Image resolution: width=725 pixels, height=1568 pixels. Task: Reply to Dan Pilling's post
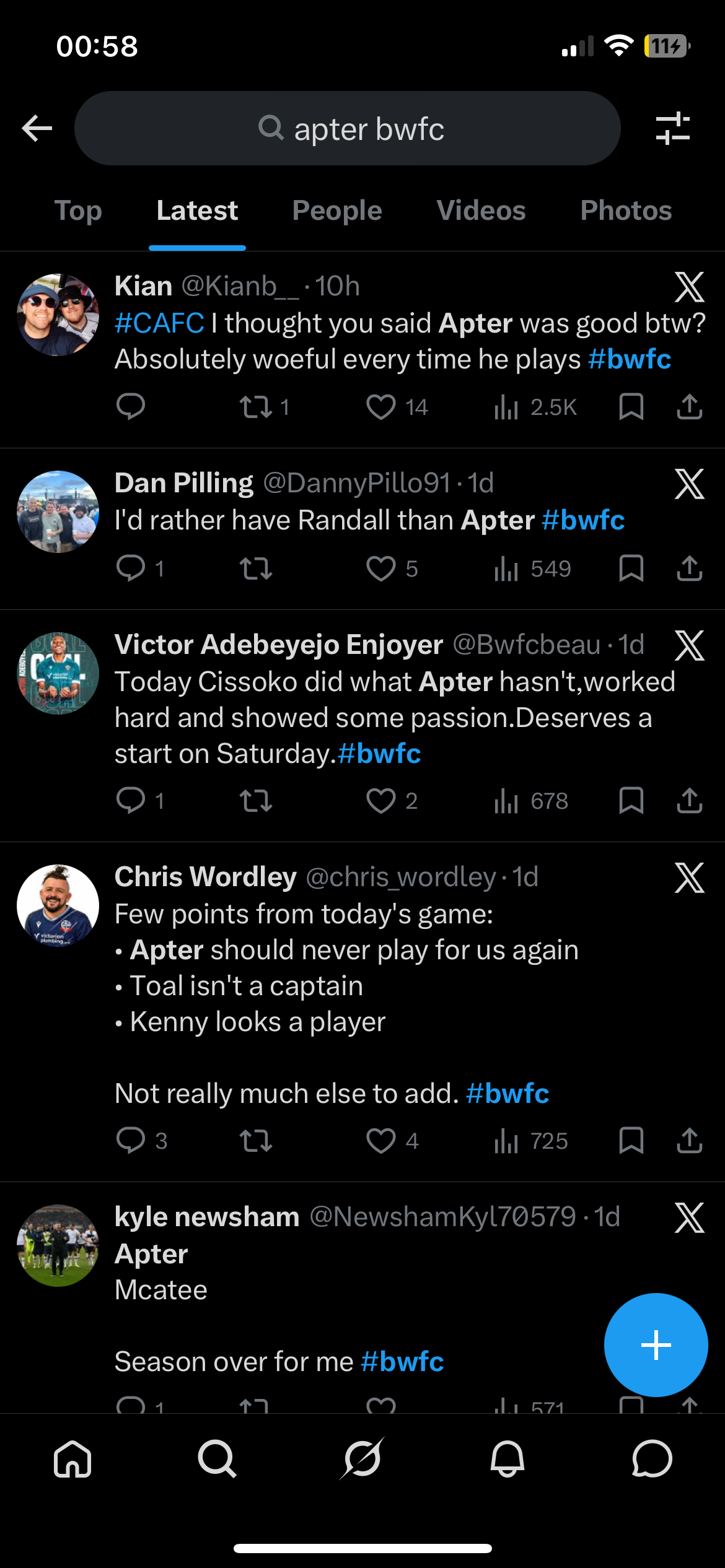131,568
